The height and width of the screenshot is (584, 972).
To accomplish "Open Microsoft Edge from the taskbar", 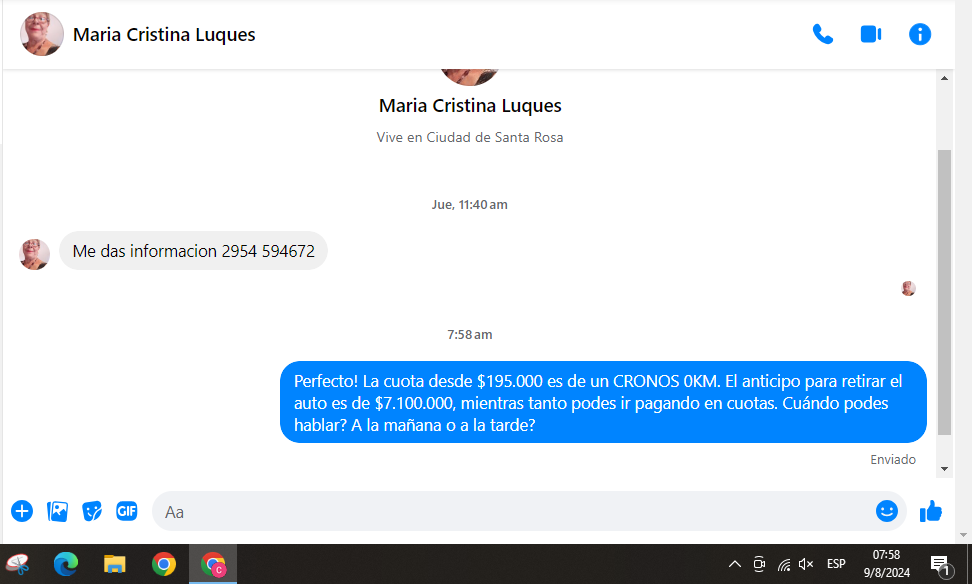I will coord(66,564).
